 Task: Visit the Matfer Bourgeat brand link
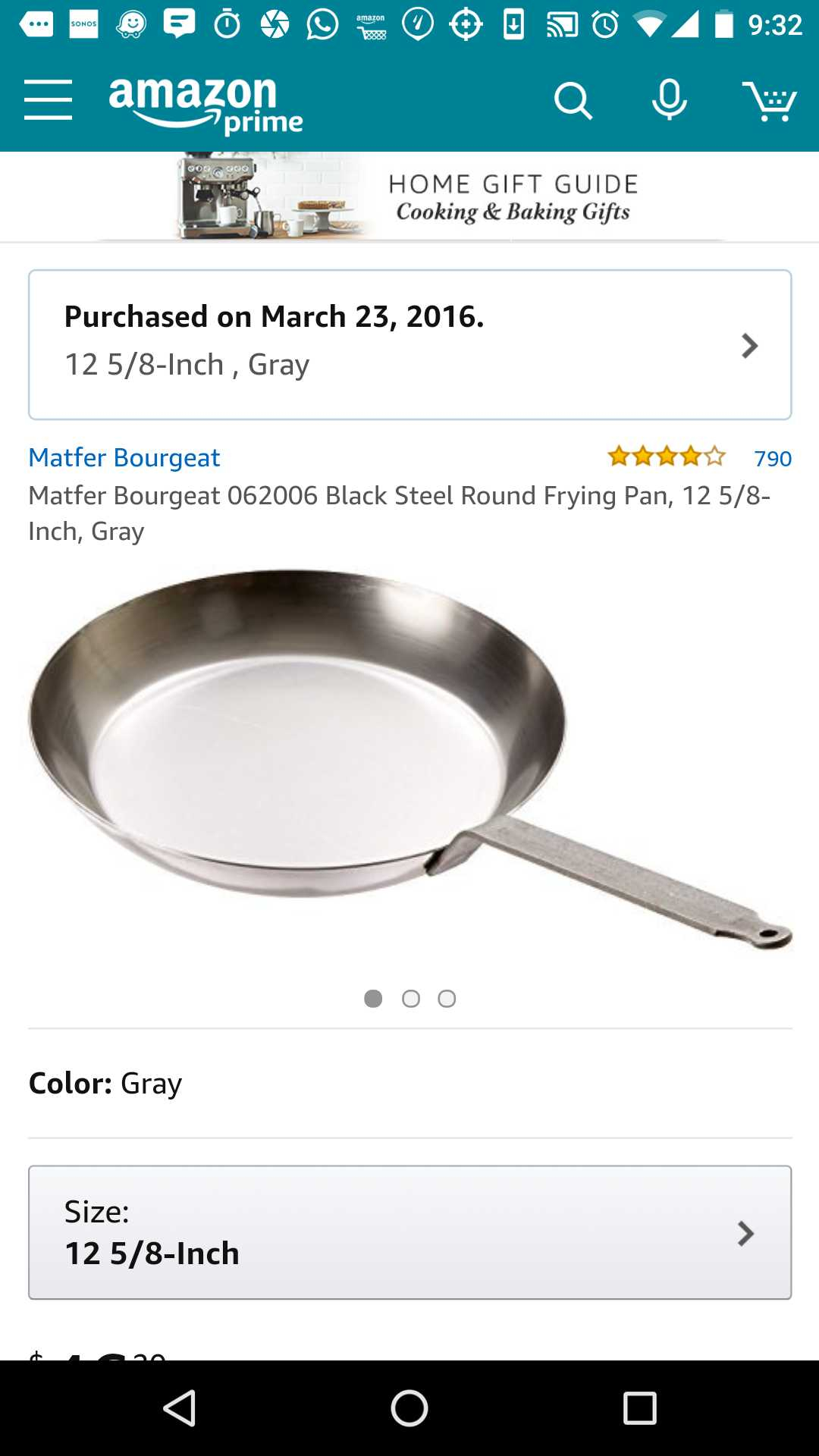(124, 457)
